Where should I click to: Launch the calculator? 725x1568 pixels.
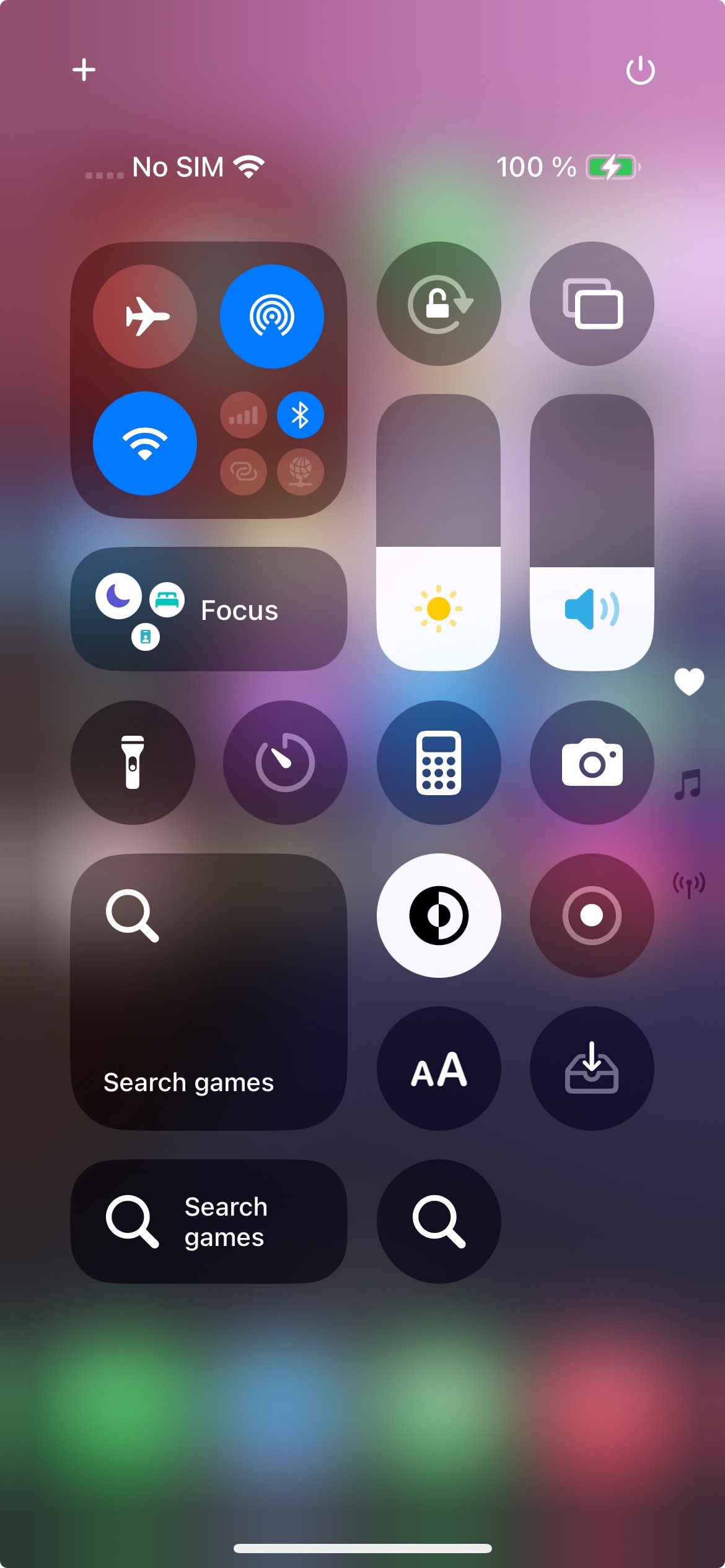(x=439, y=762)
